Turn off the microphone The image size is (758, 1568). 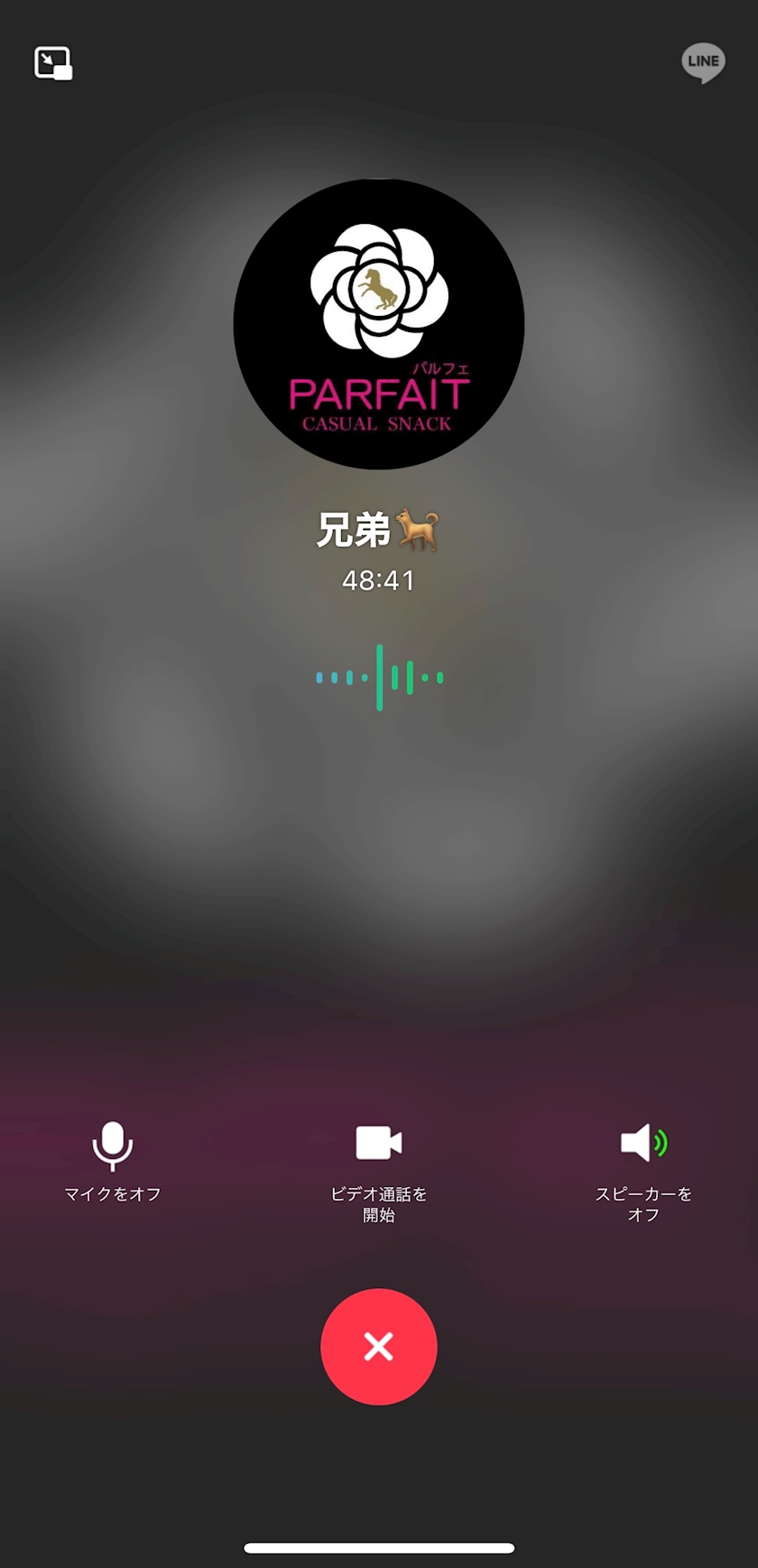113,1162
